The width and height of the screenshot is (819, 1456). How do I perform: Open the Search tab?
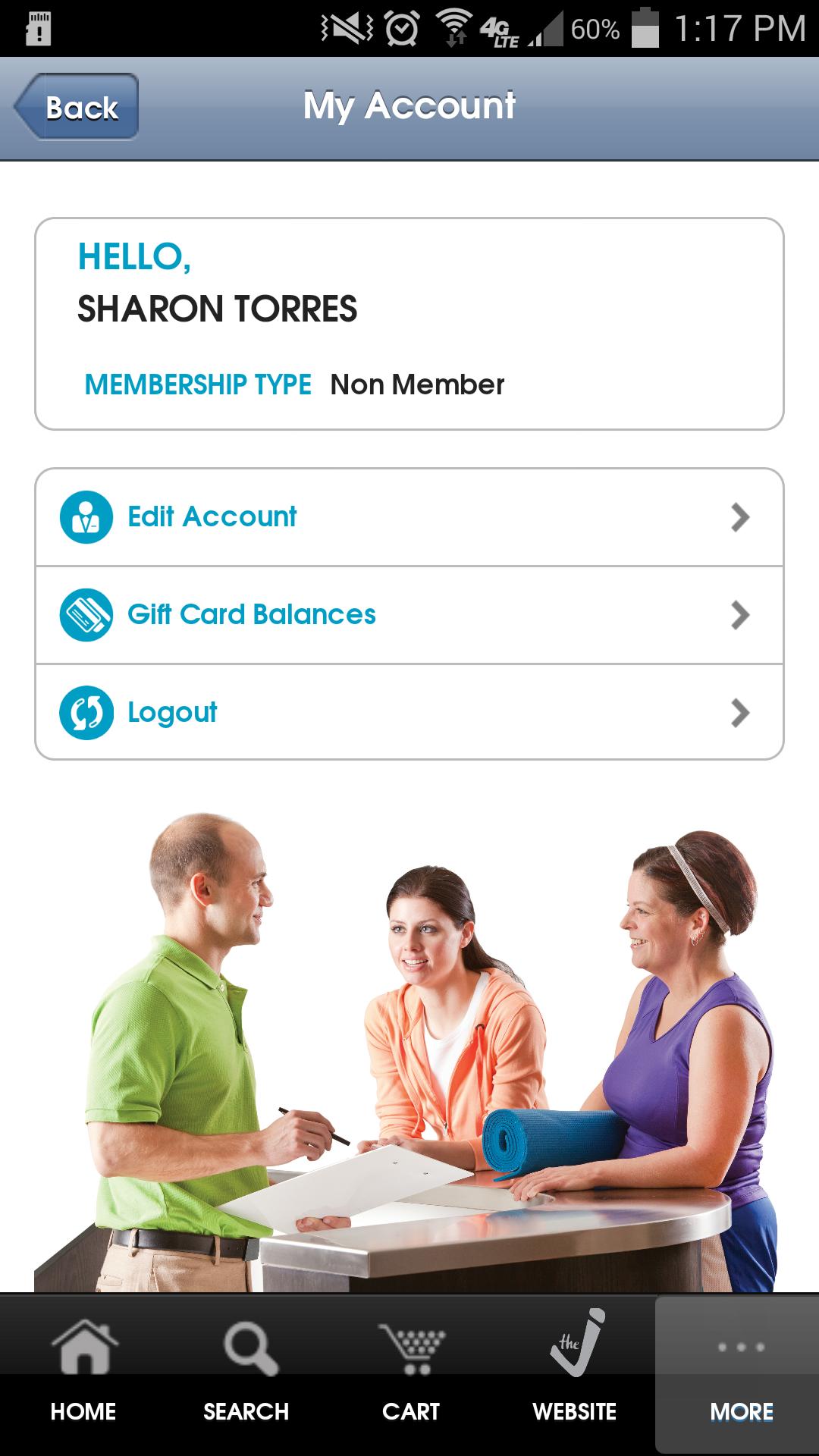[246, 1374]
